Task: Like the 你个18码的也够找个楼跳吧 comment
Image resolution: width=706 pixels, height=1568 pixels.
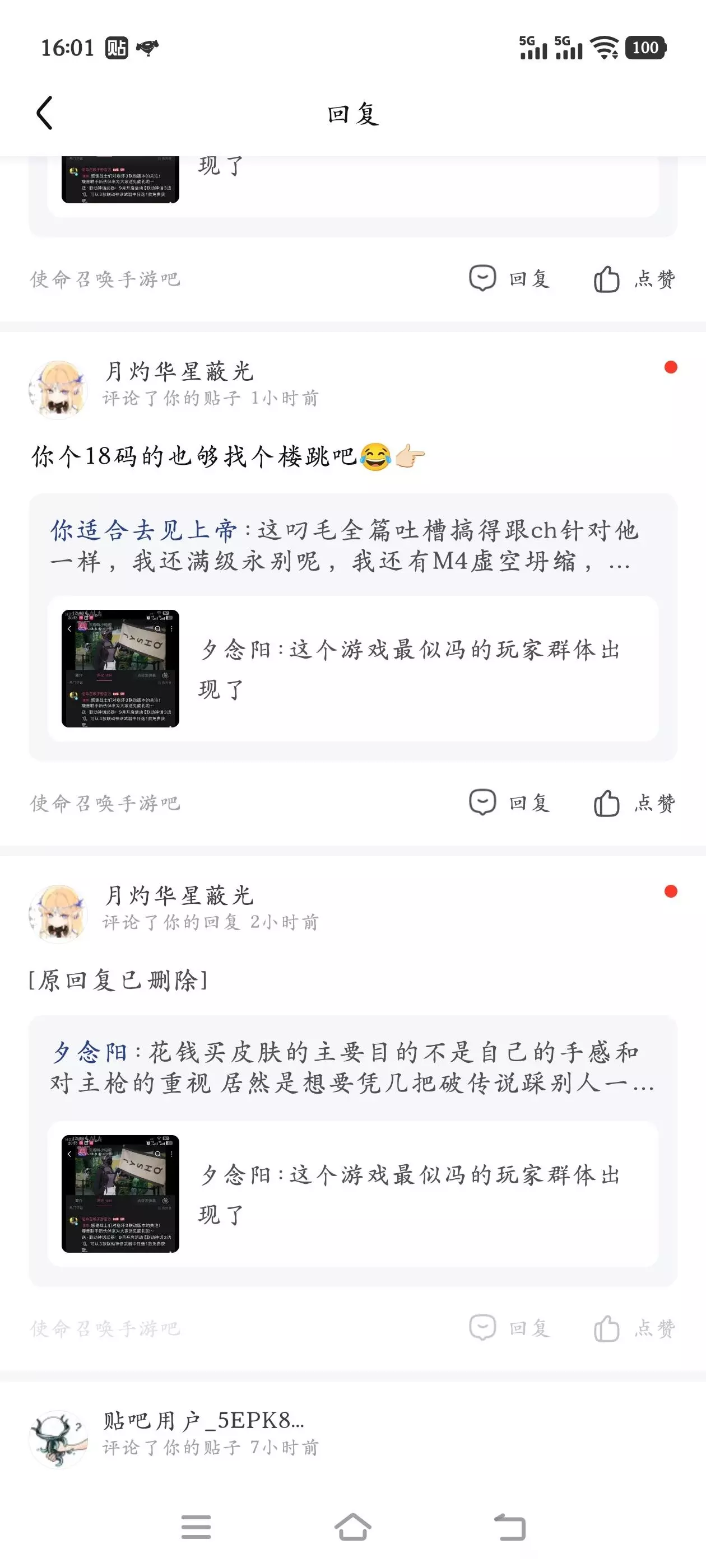Action: 634,803
